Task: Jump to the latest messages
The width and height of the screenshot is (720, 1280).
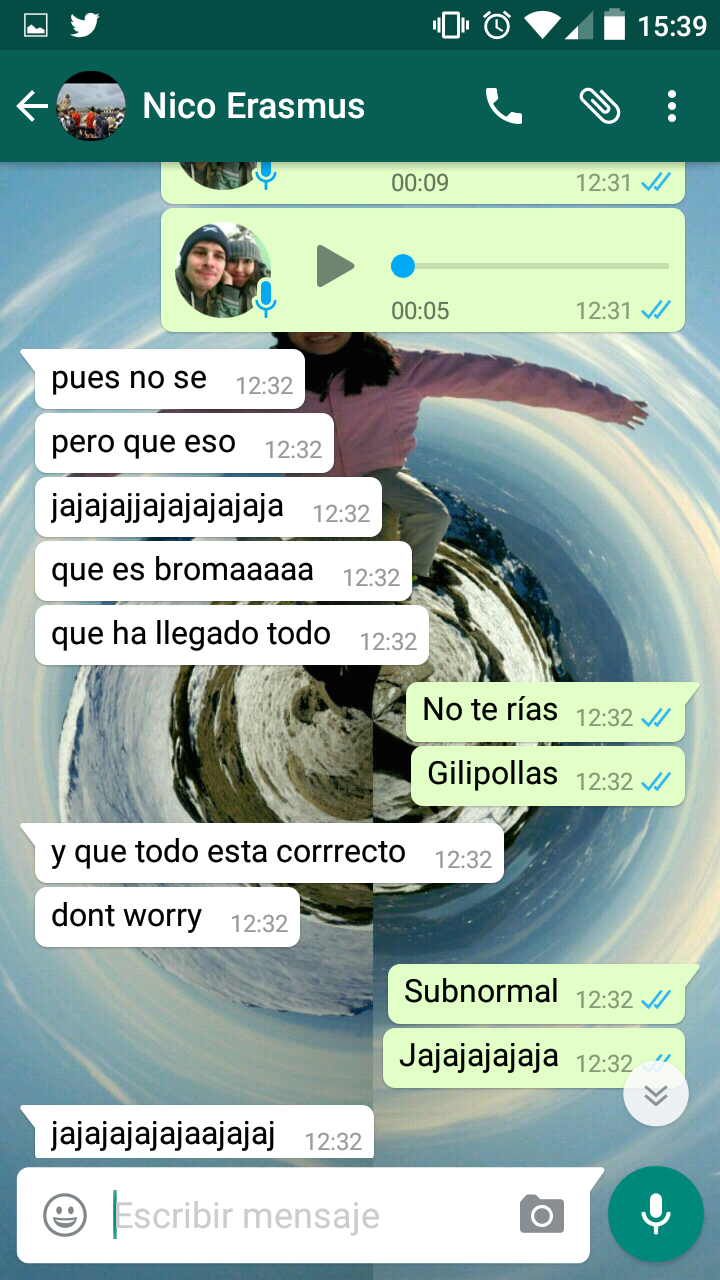Action: pyautogui.click(x=655, y=1095)
